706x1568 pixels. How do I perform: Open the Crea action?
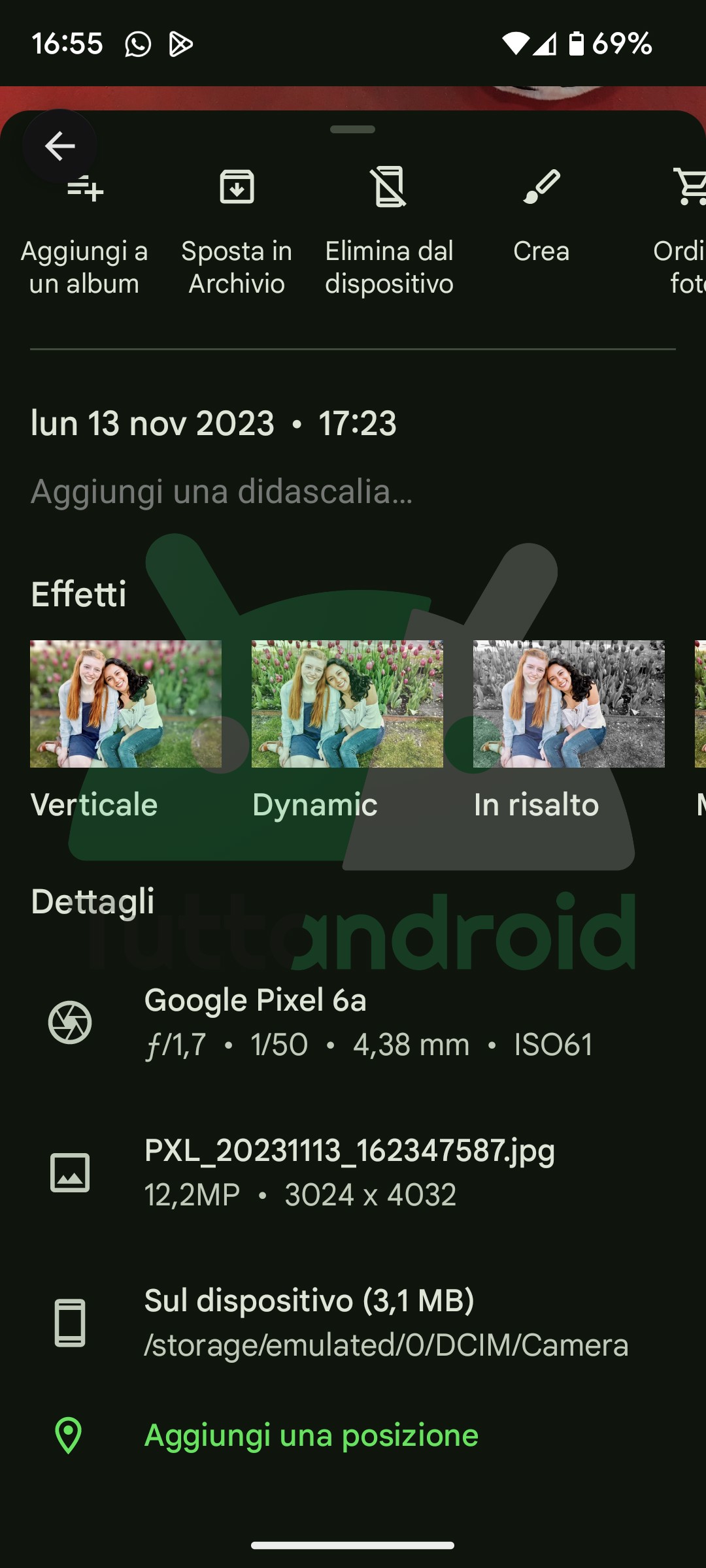(541, 216)
